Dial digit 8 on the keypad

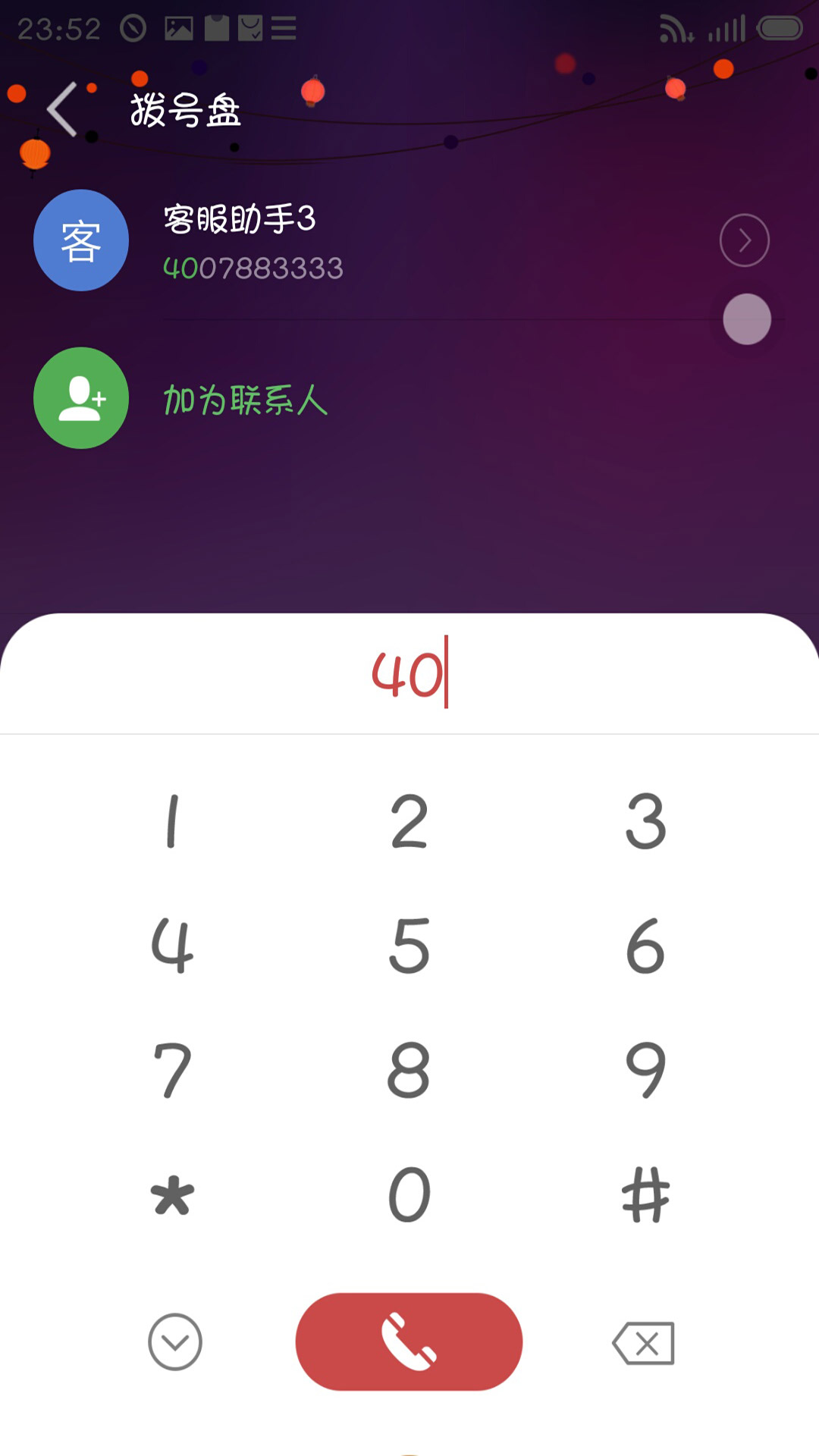409,1070
